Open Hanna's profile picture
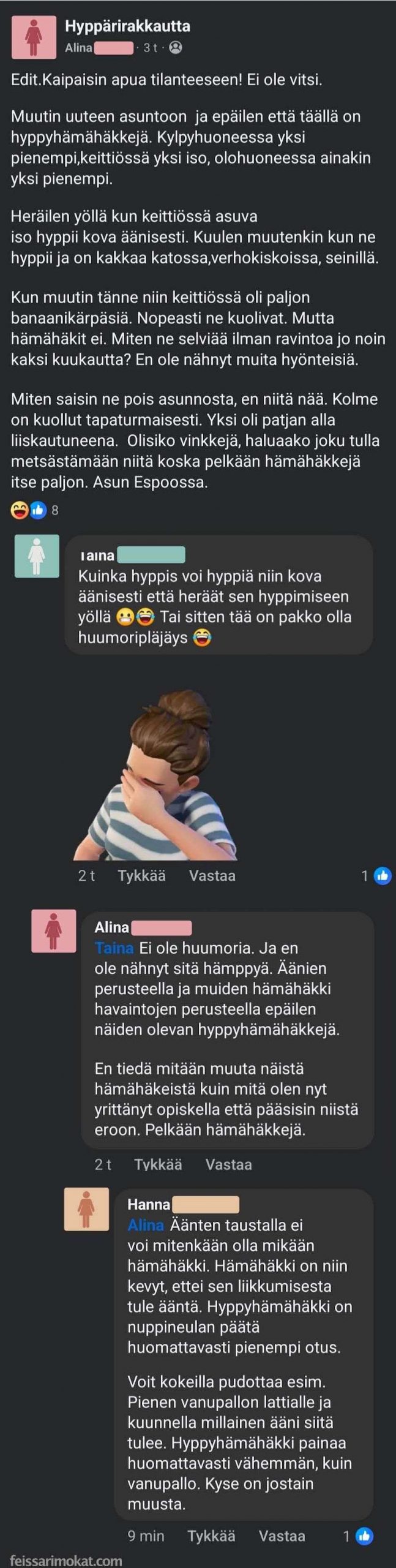Image resolution: width=396 pixels, height=1568 pixels. coord(86,1209)
